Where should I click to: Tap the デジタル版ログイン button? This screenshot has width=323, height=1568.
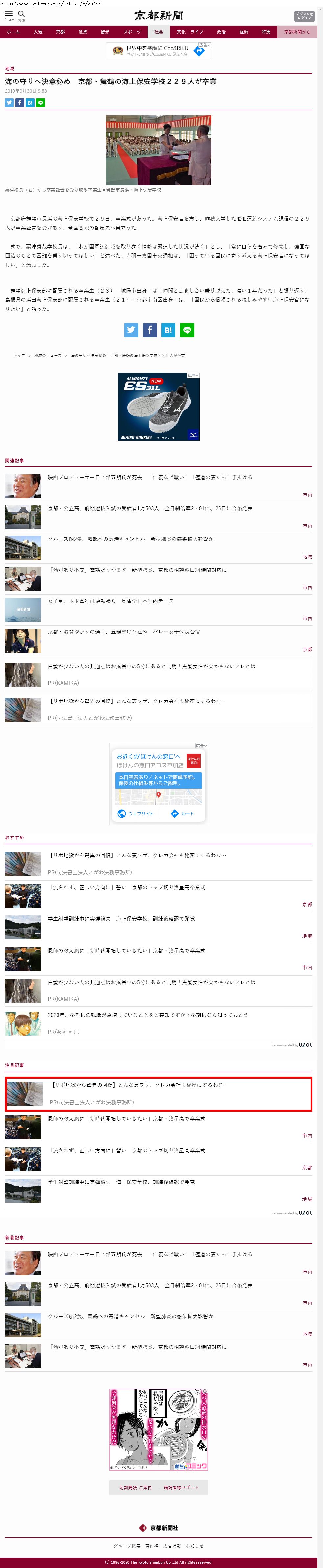(304, 15)
